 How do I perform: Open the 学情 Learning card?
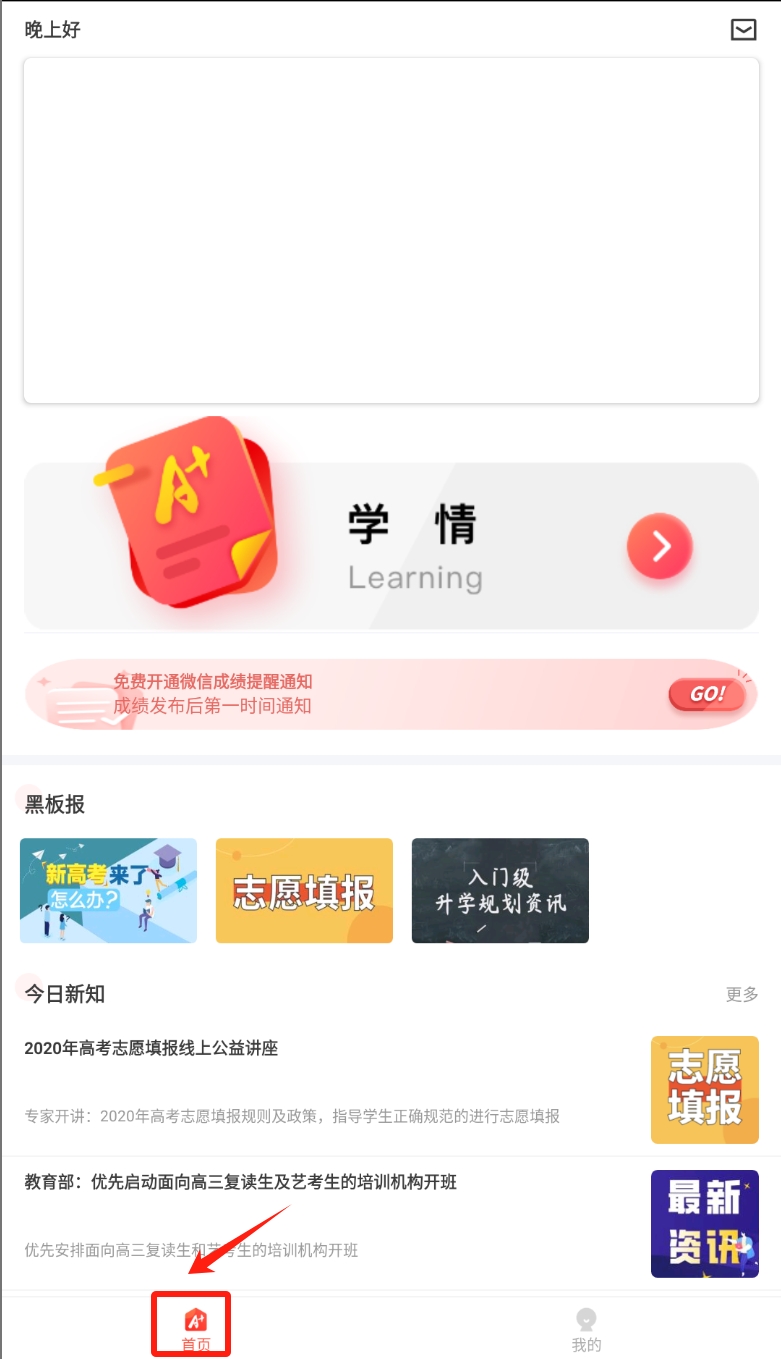[x=391, y=546]
